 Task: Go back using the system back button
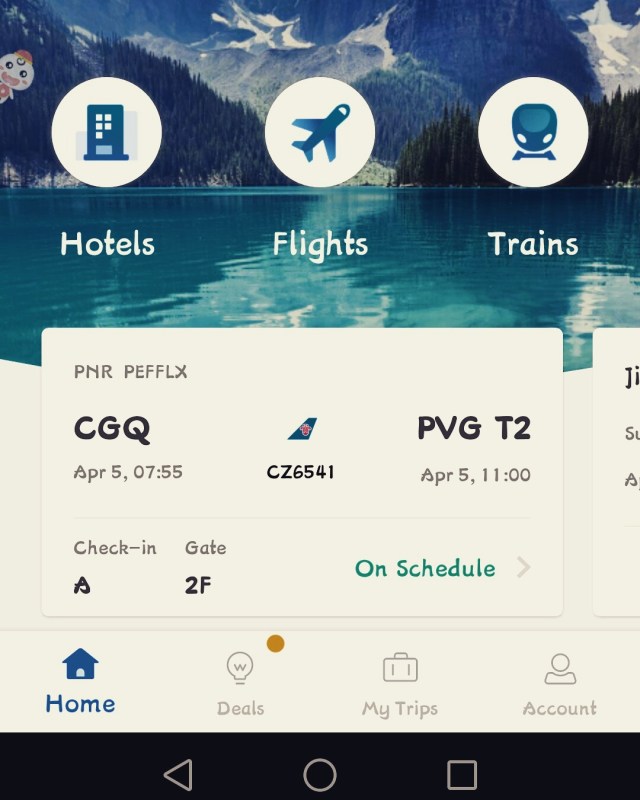pos(178,774)
